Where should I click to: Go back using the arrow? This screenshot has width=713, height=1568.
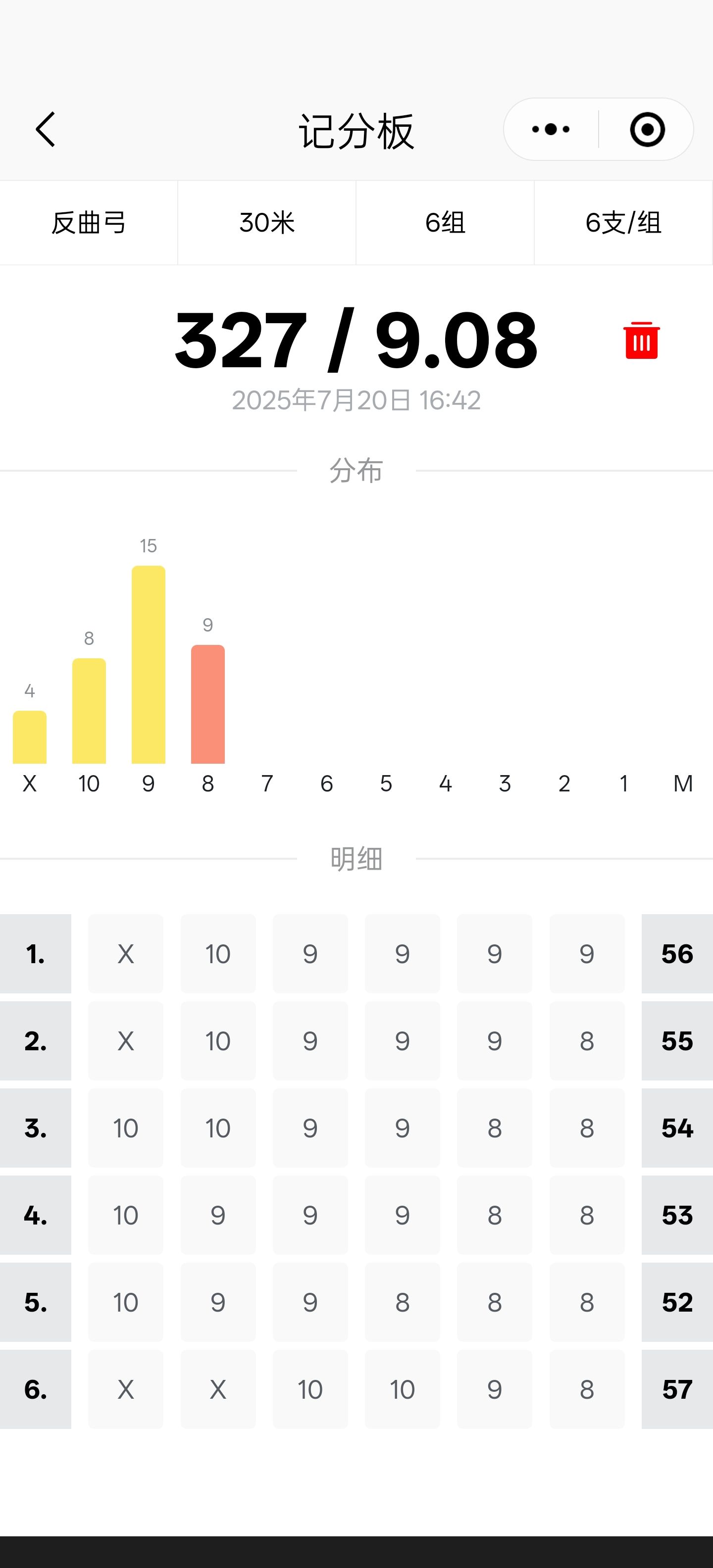click(x=46, y=129)
